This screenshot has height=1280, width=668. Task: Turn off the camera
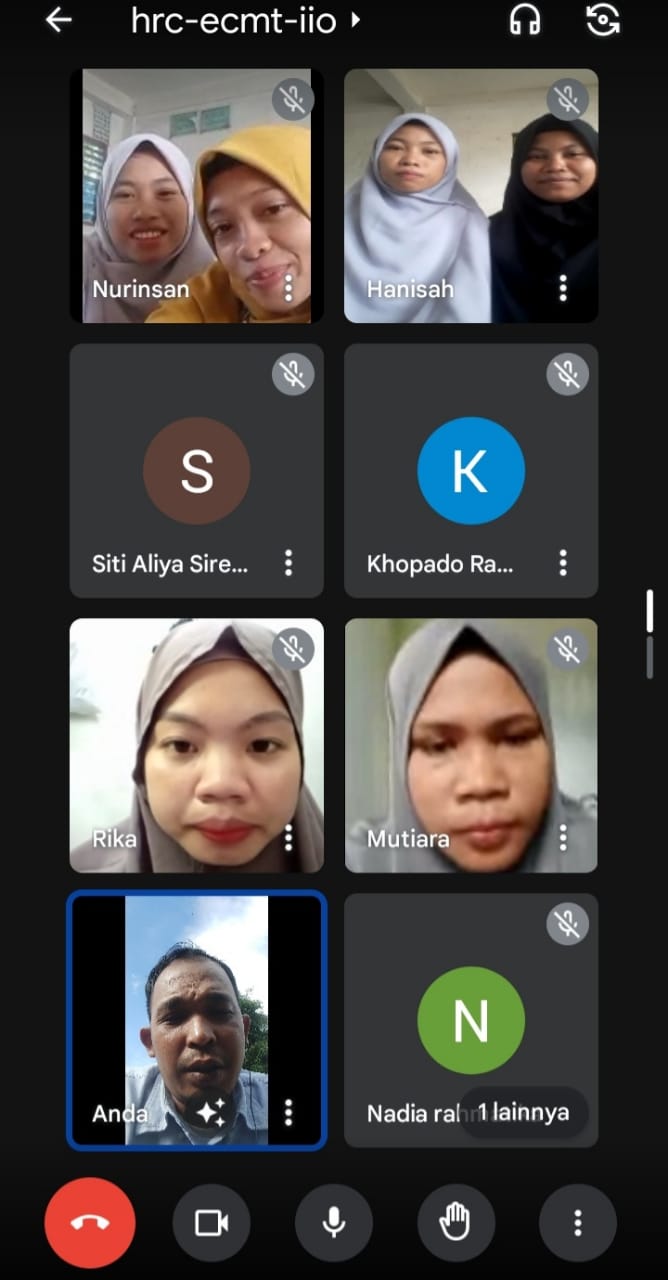(212, 1223)
